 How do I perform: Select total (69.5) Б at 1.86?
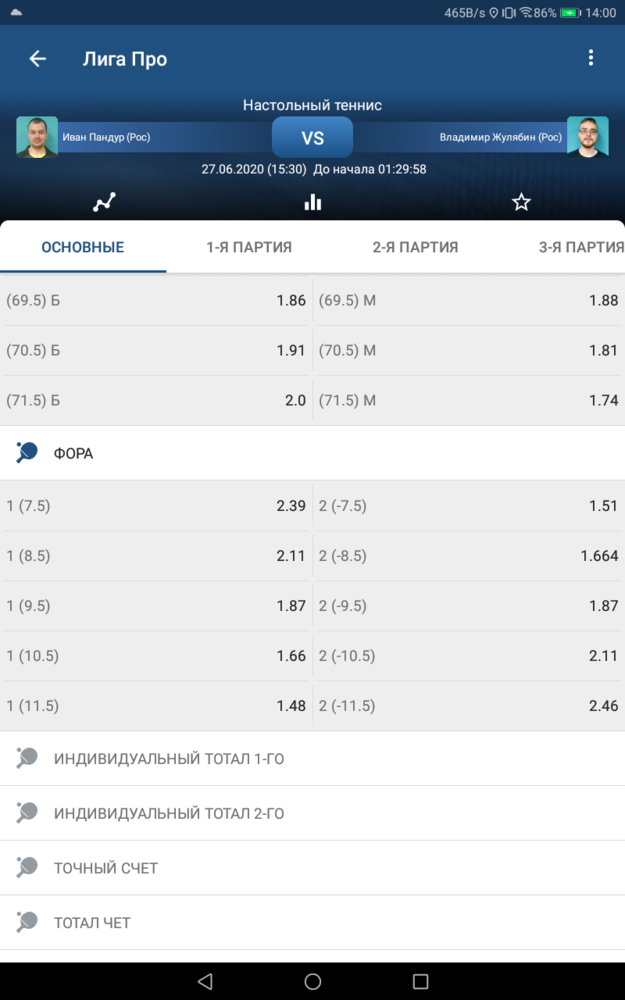point(156,300)
